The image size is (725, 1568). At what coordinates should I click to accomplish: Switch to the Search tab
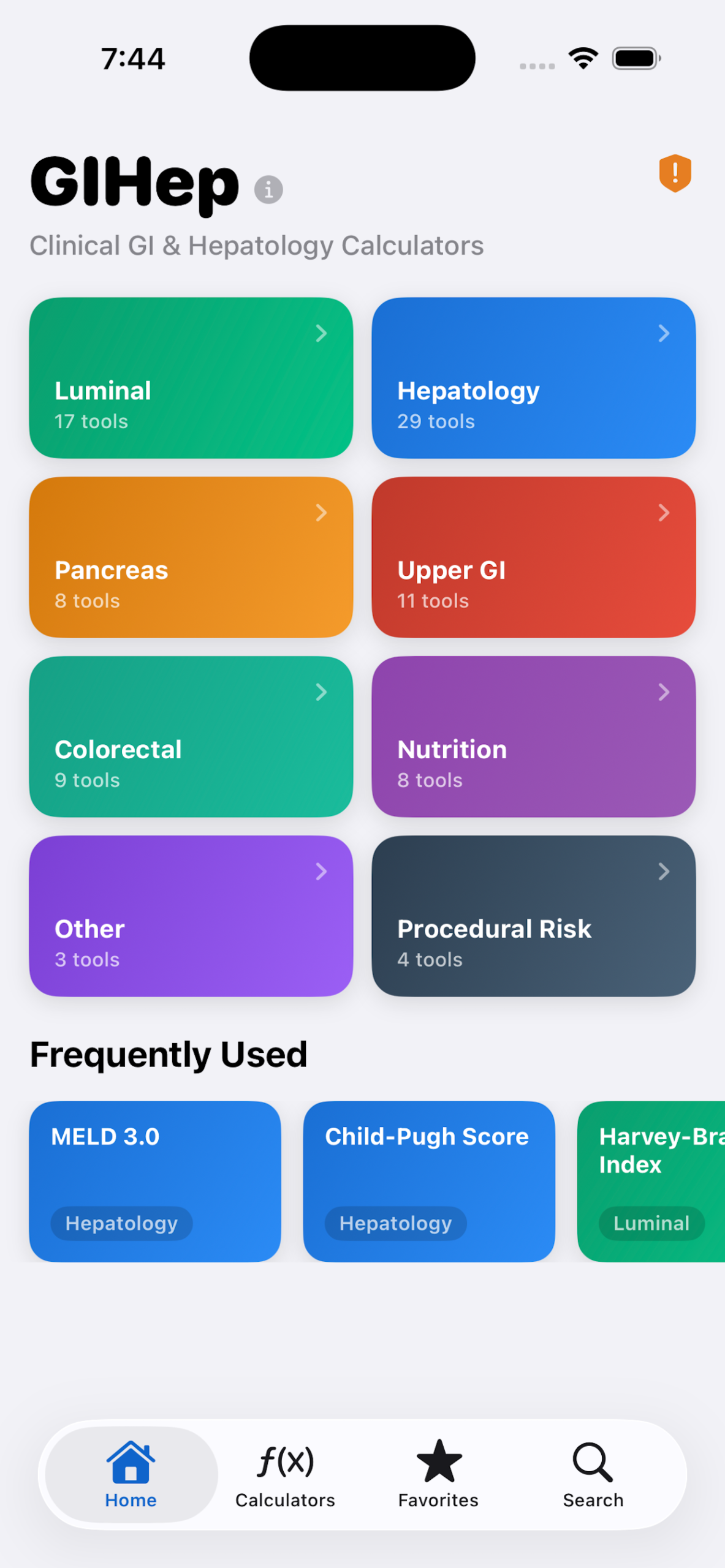(593, 1475)
